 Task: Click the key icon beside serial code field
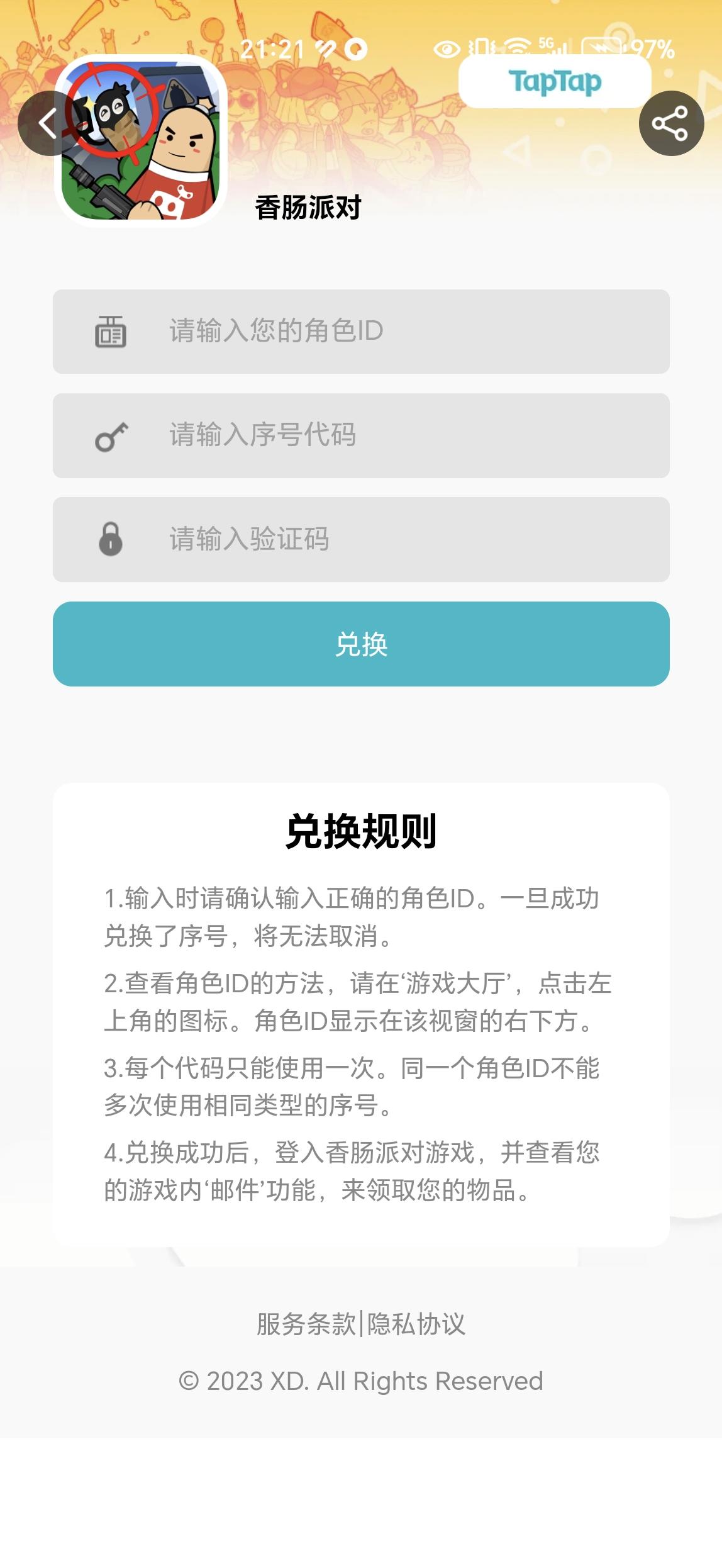click(x=111, y=437)
